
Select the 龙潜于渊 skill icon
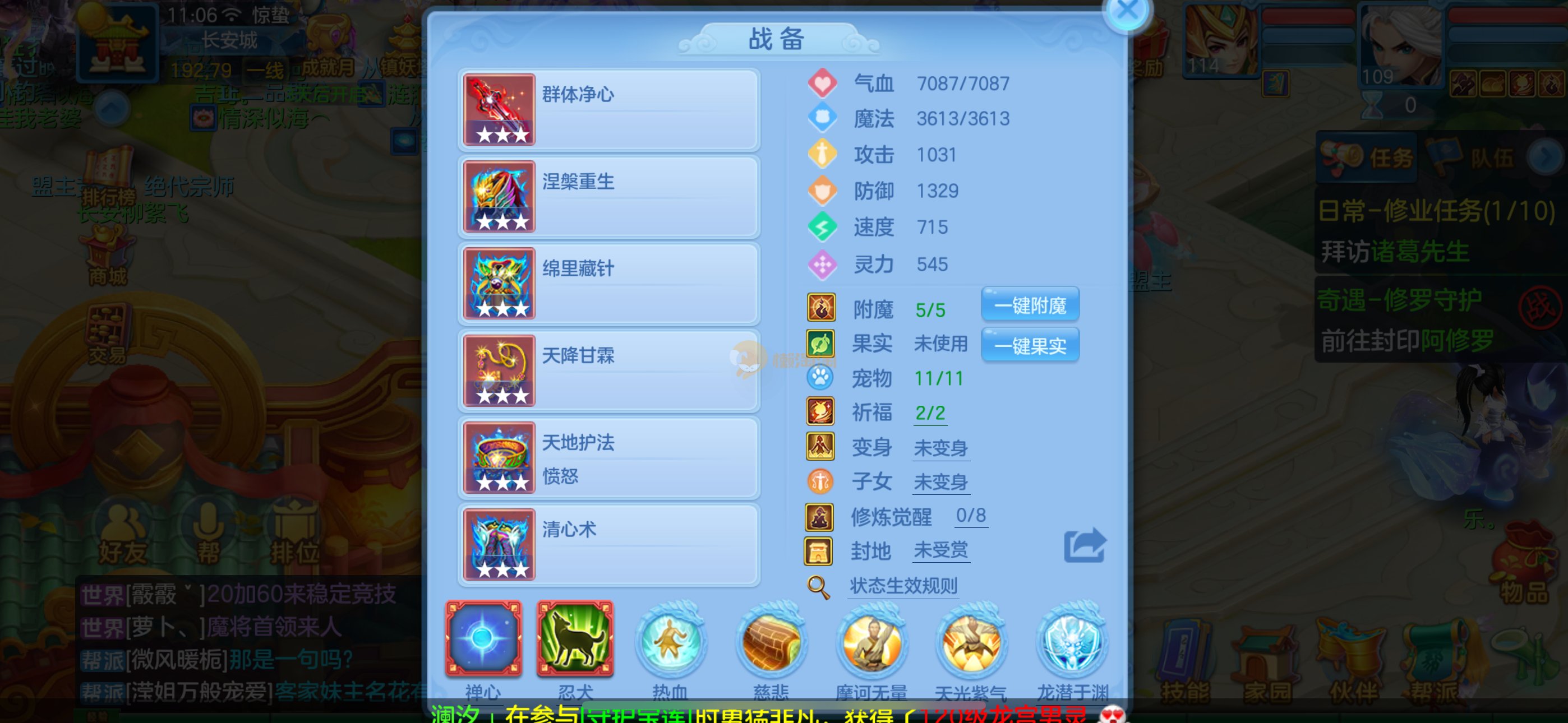1072,640
